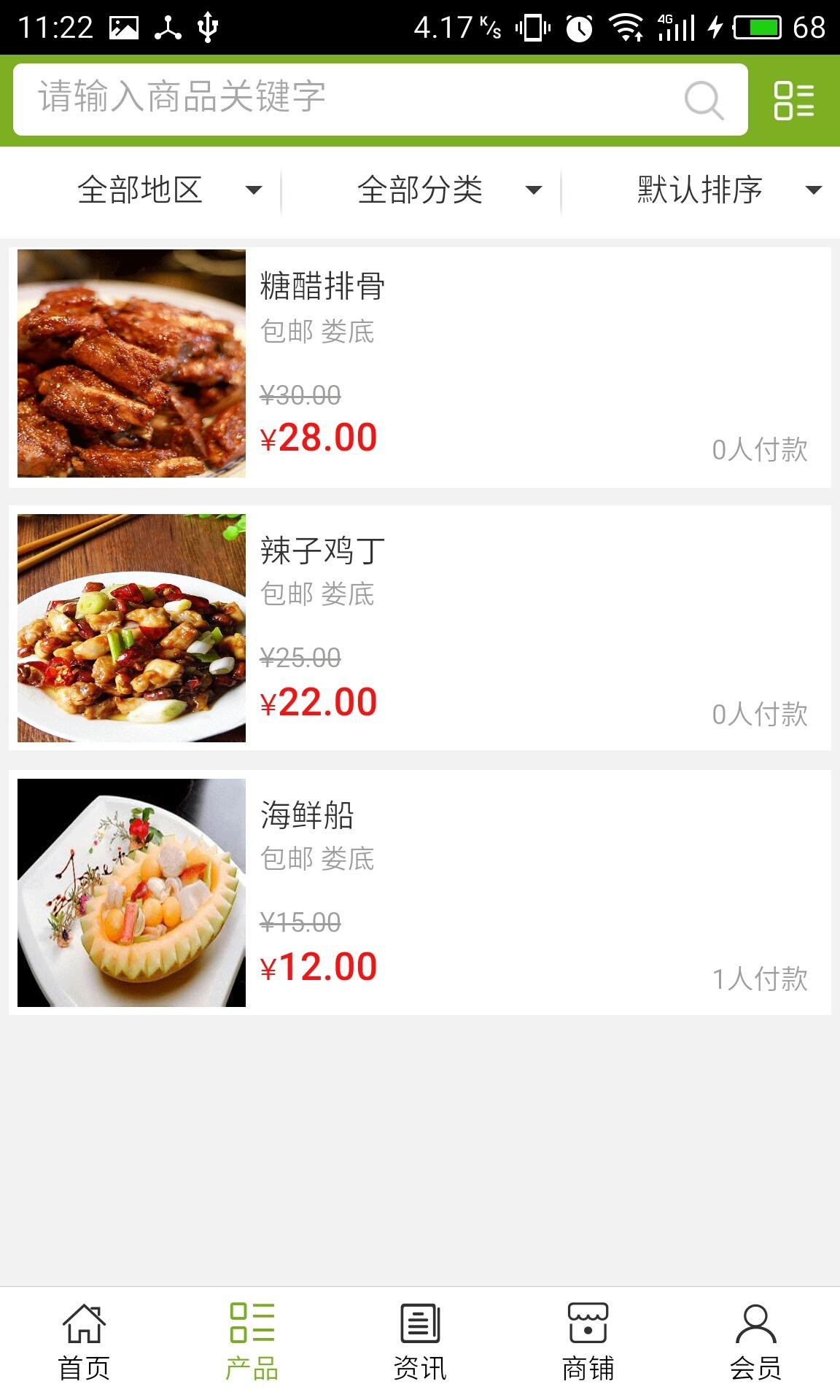Open the 糖醋排骨 product card
Viewport: 840px width, 1400px height.
[x=420, y=367]
